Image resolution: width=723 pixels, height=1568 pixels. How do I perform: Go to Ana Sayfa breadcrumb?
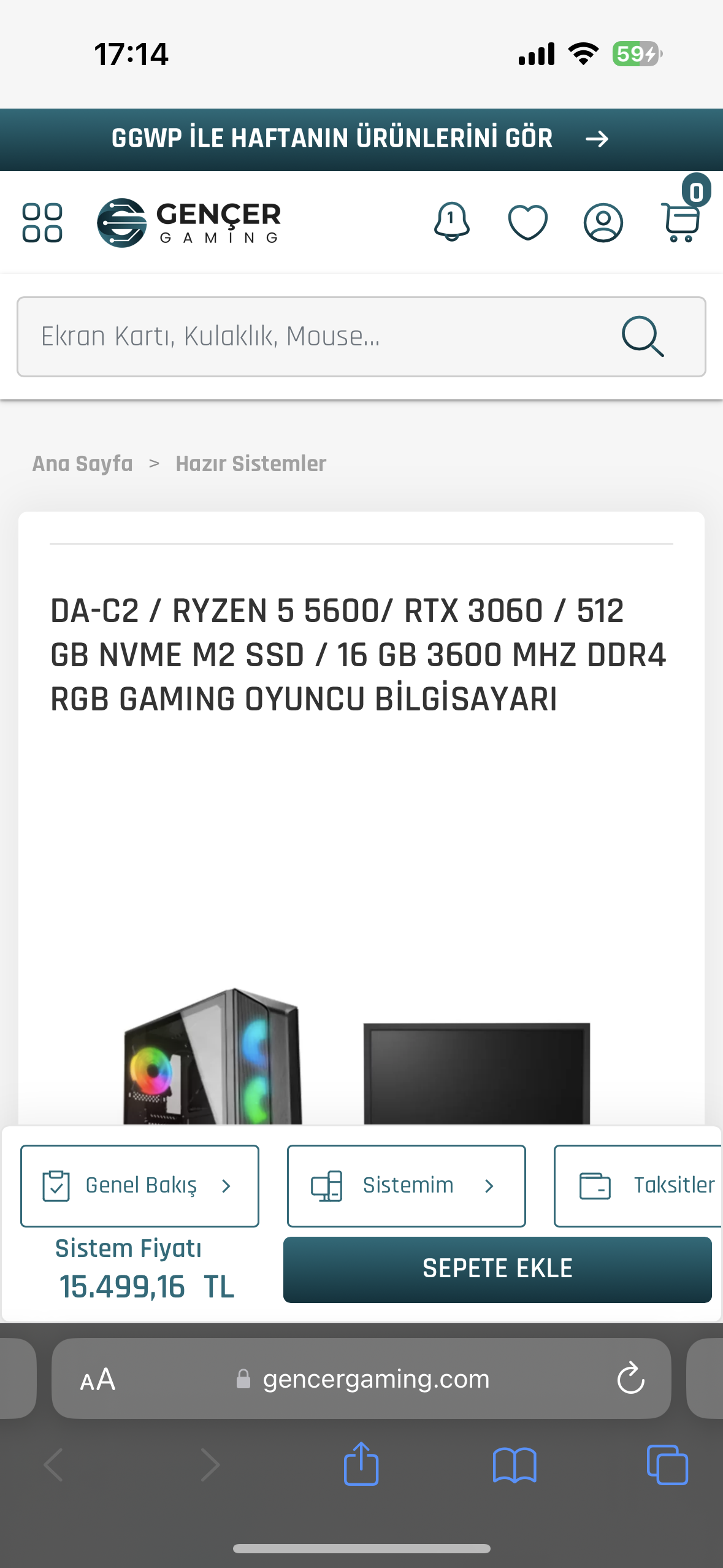point(83,464)
